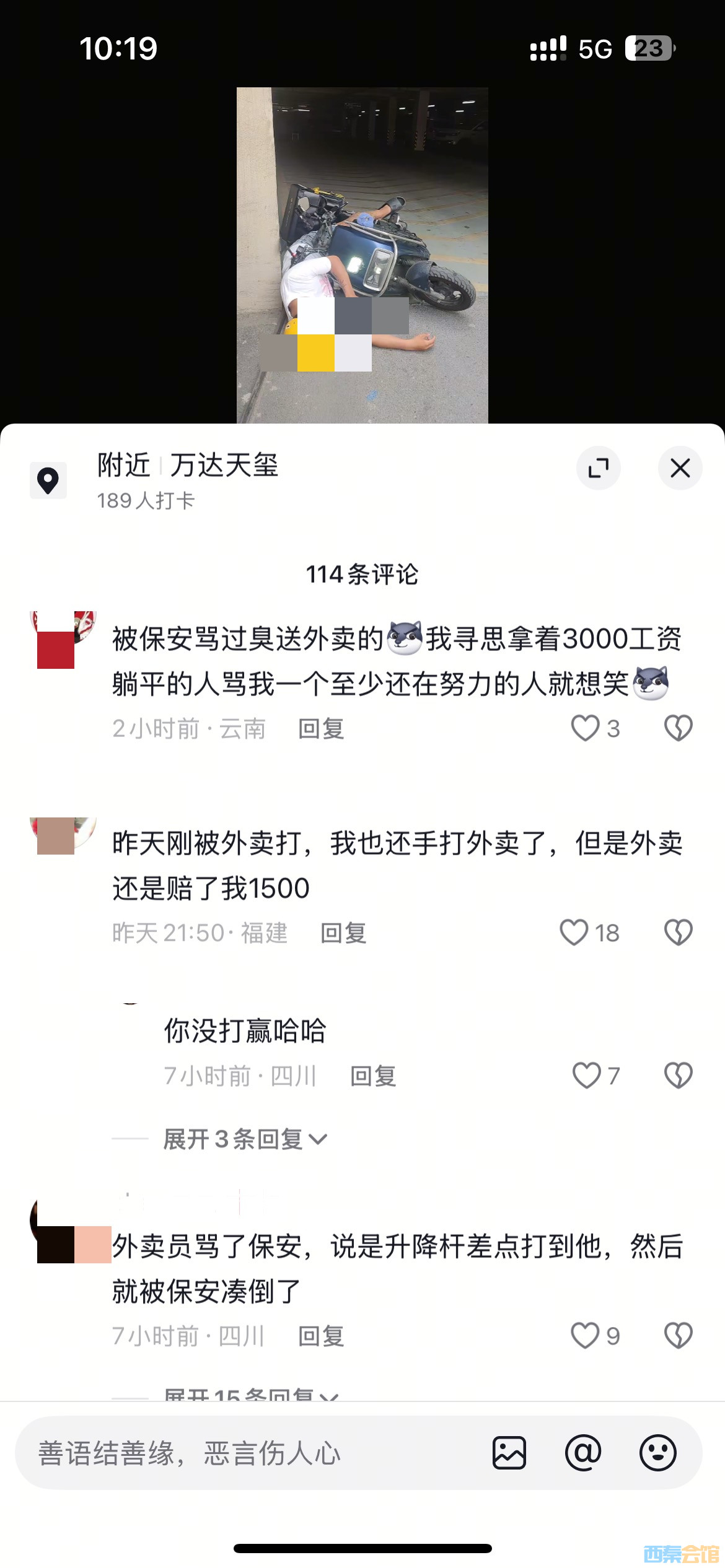Dislike the comment from 云南
This screenshot has width=725, height=1568.
tap(678, 728)
